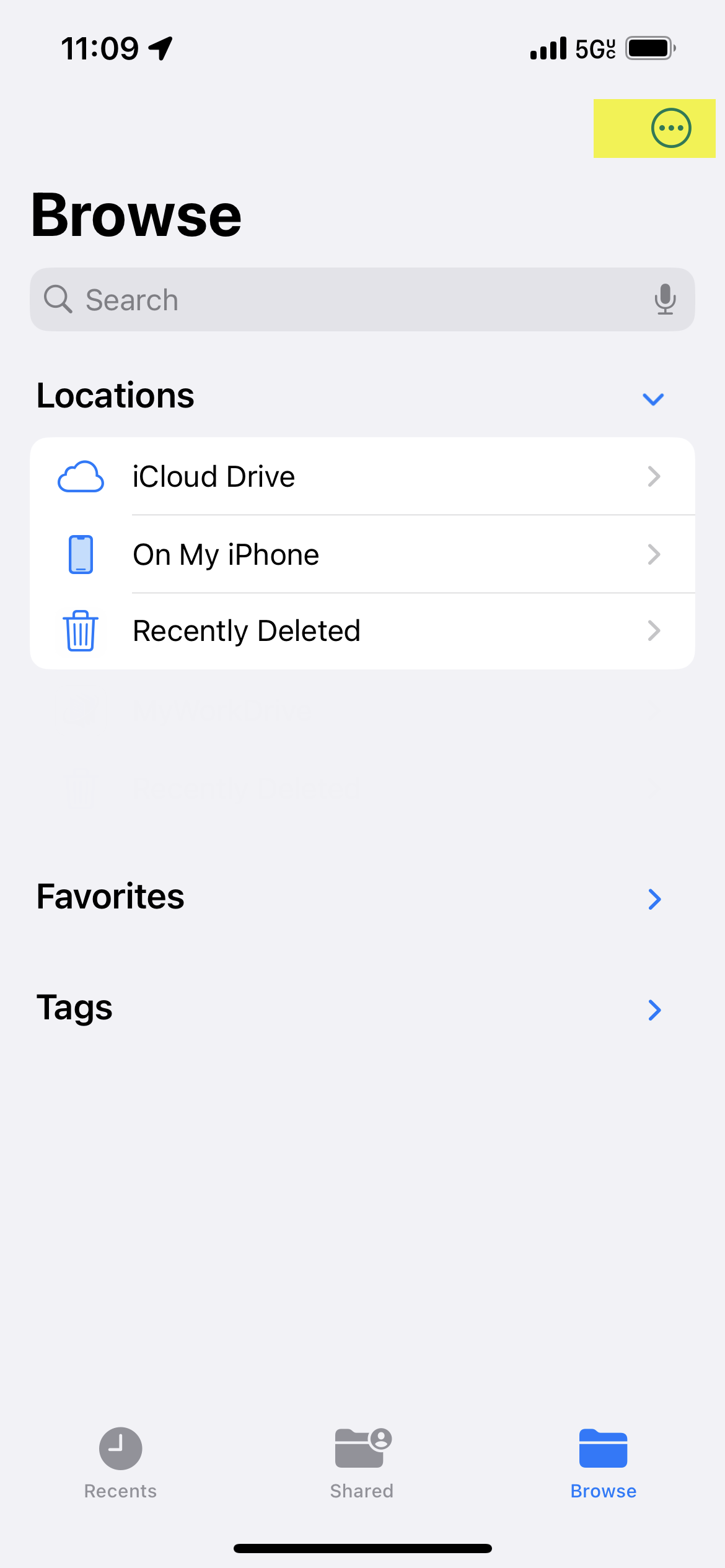Open the more options ellipsis menu
This screenshot has height=1568, width=725.
(x=670, y=128)
